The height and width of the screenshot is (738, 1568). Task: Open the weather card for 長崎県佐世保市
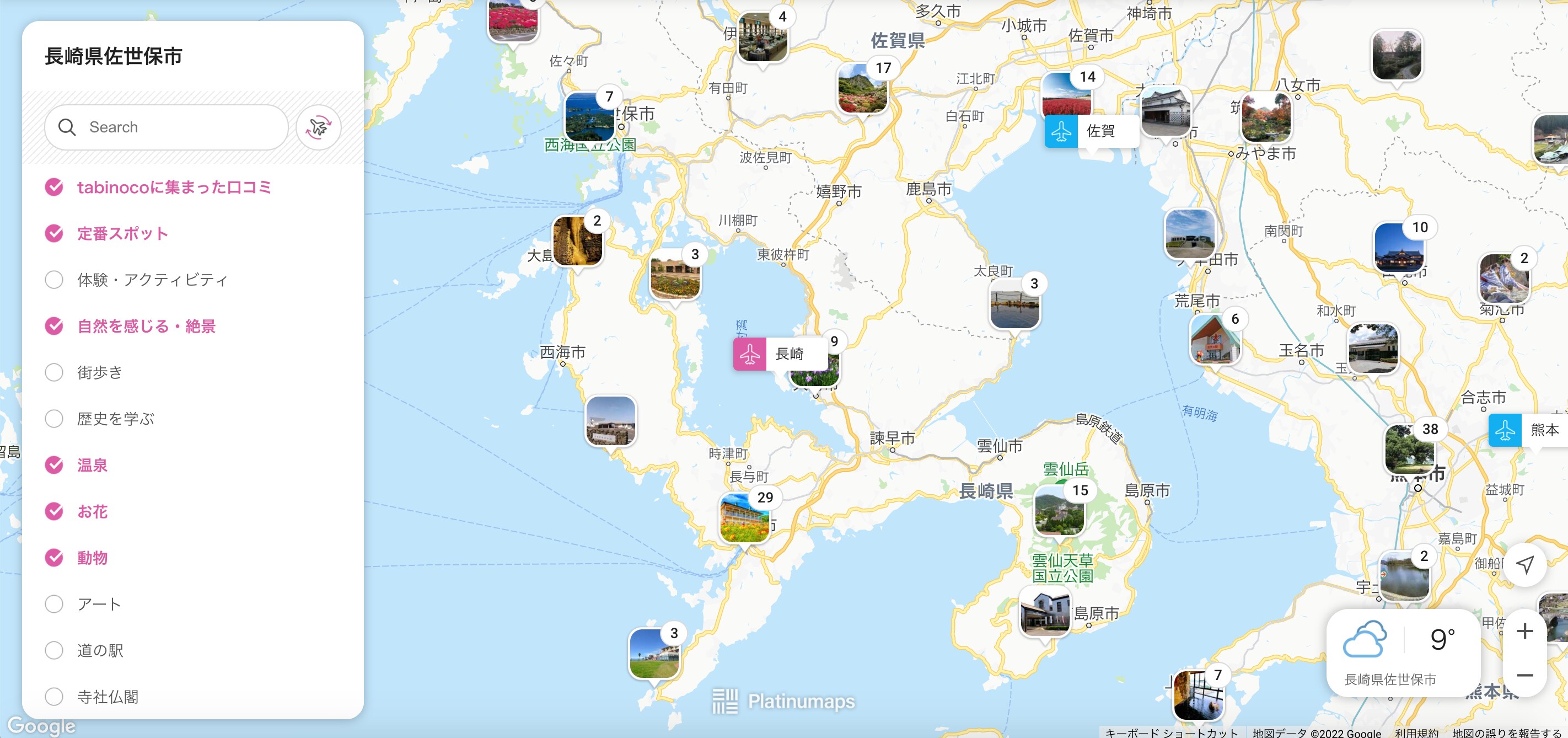1403,653
